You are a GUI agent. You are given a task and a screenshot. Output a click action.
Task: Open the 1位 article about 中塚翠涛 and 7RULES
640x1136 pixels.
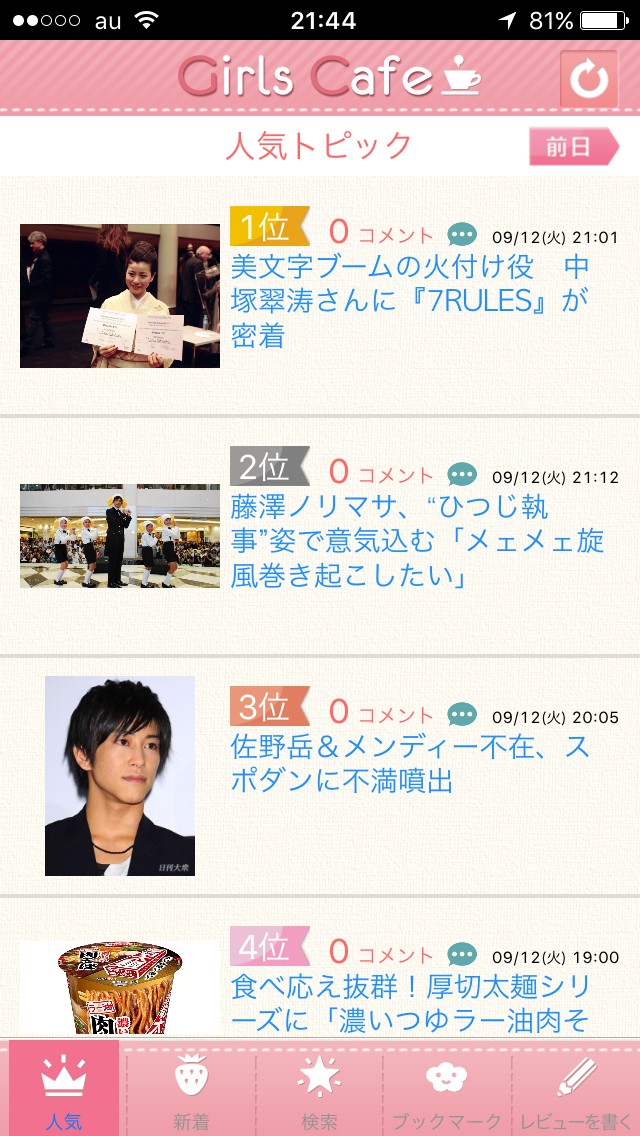410,301
